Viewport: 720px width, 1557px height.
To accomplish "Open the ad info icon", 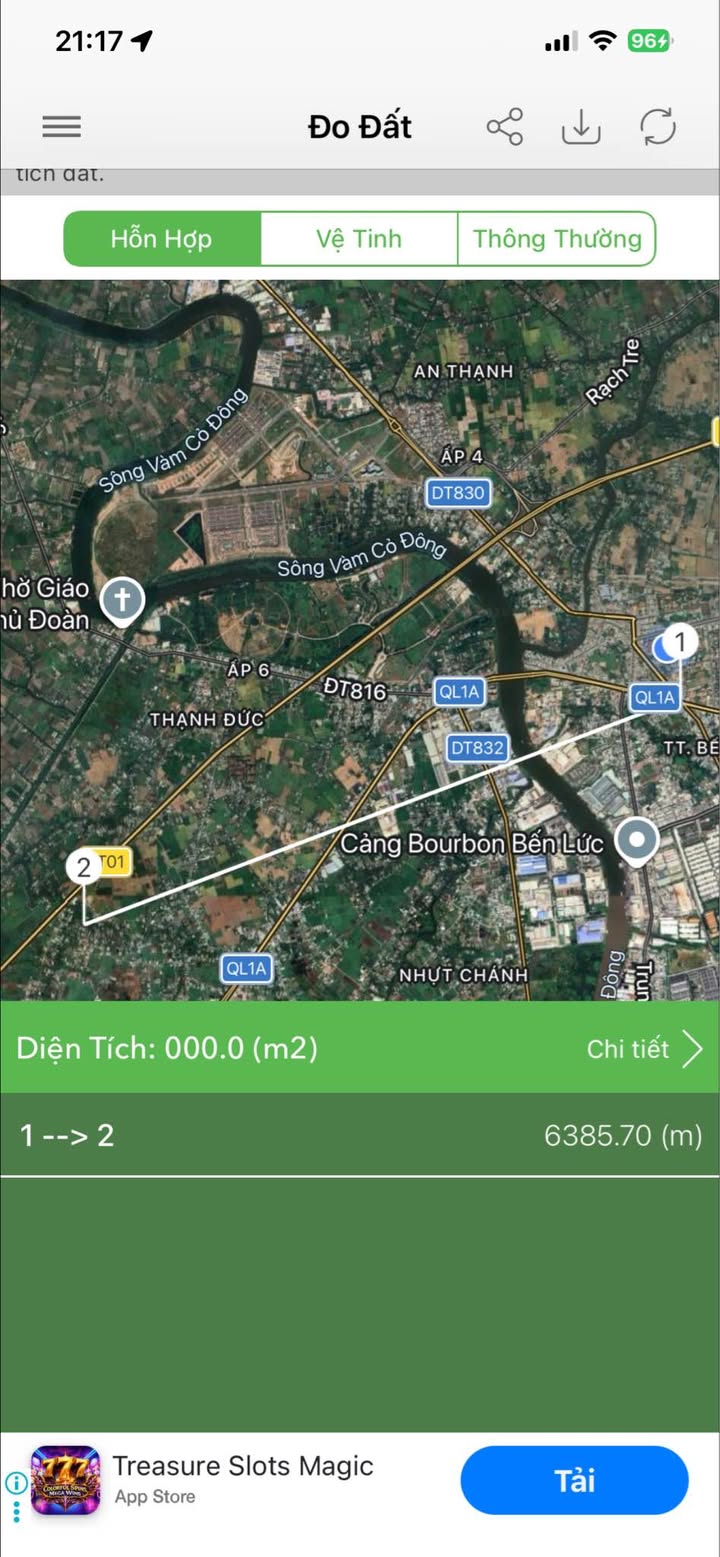I will coord(16,1483).
